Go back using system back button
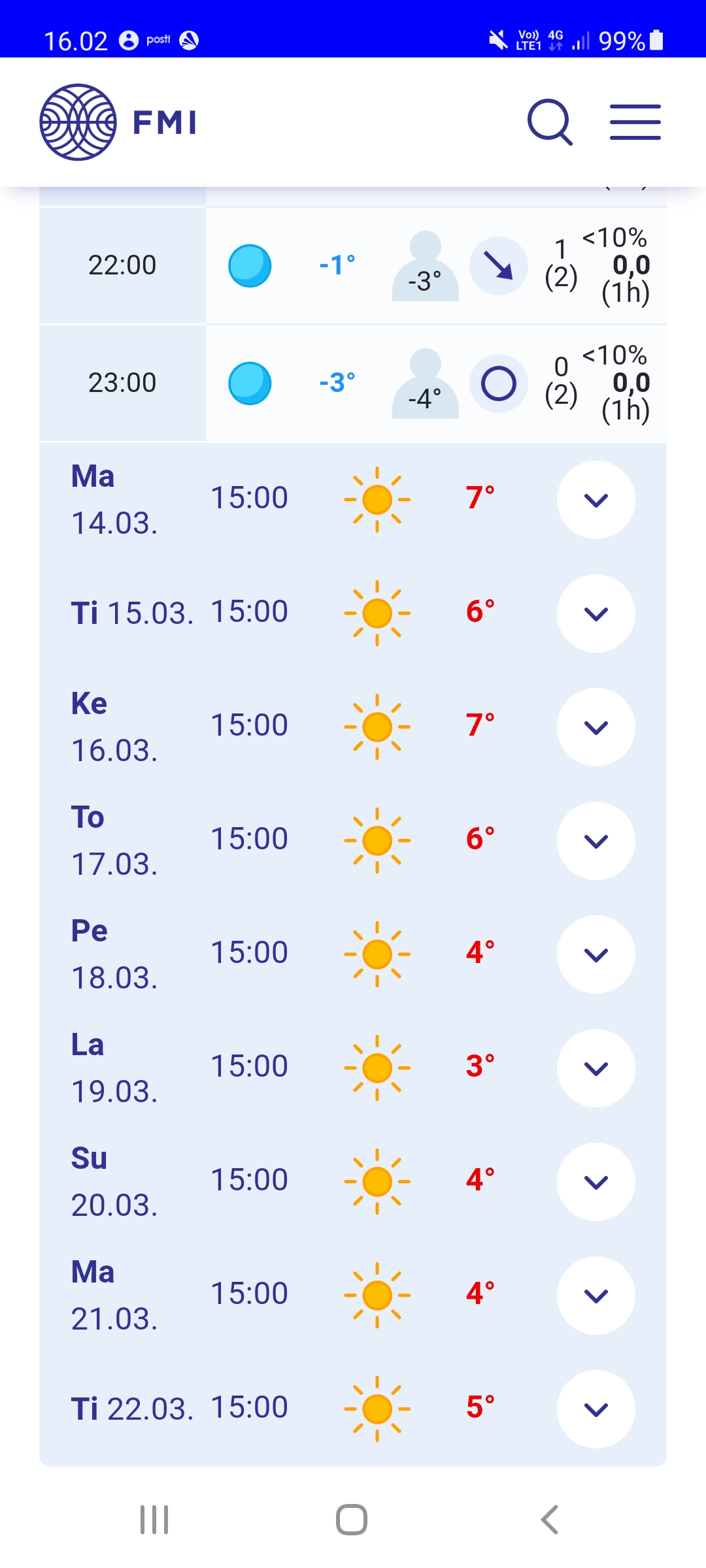 pyautogui.click(x=550, y=1520)
